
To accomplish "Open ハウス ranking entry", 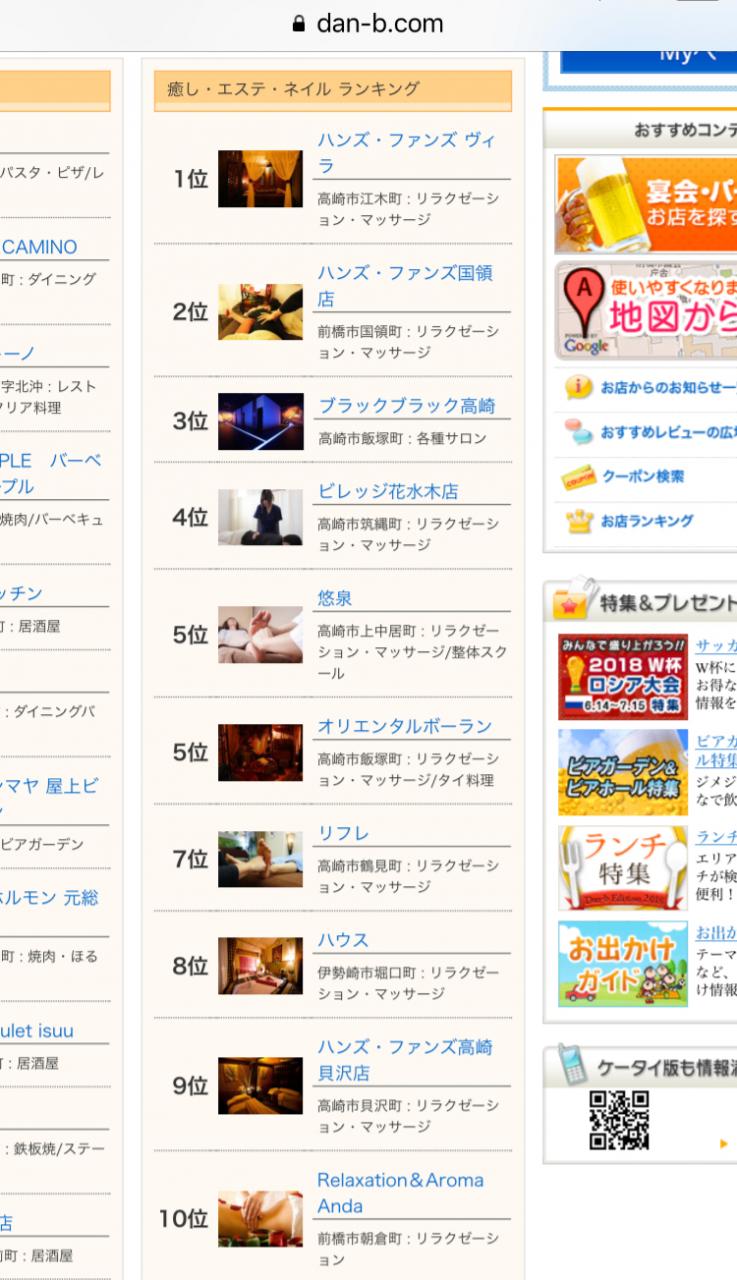I will (x=343, y=940).
